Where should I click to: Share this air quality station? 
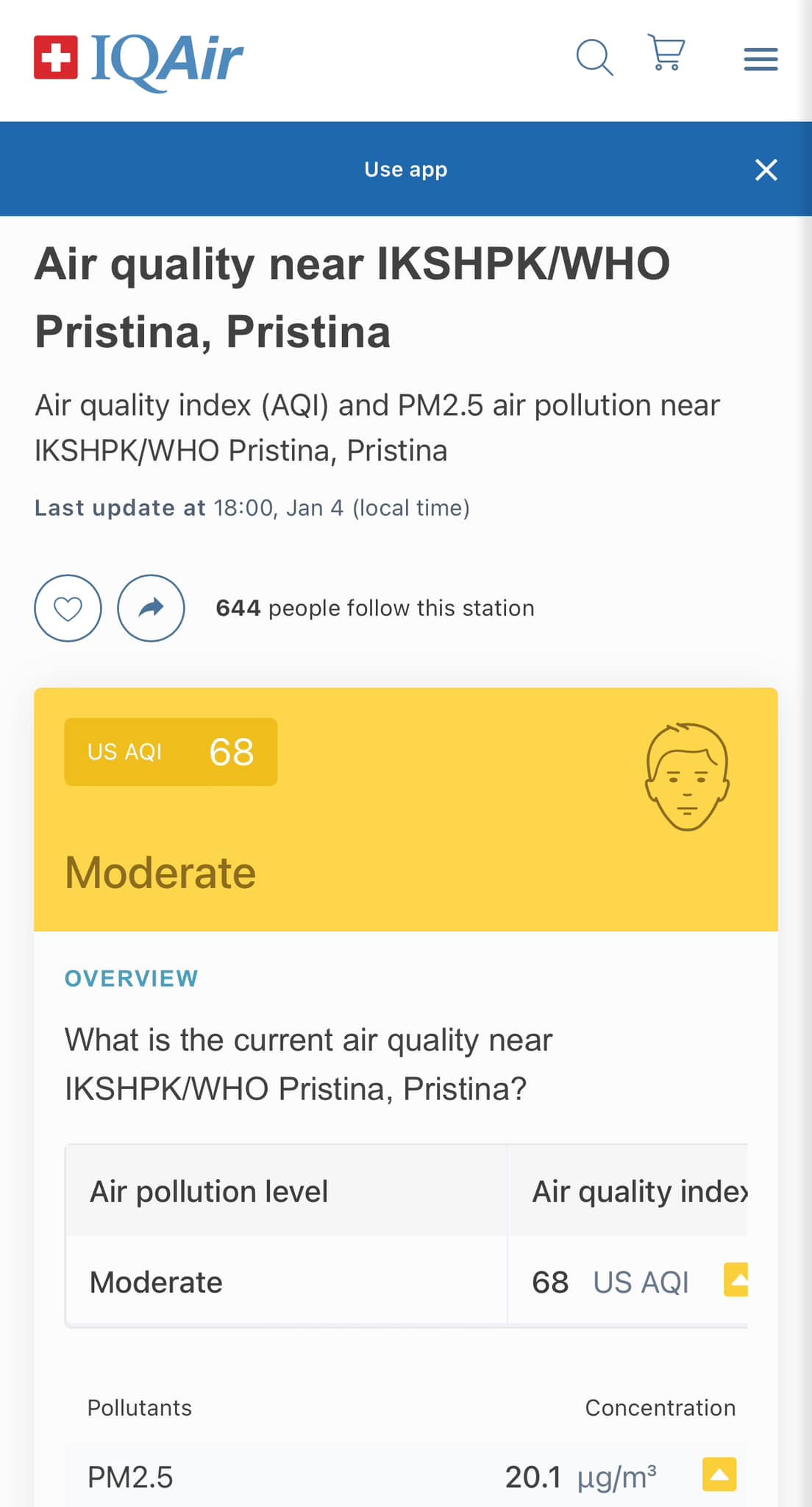point(151,608)
